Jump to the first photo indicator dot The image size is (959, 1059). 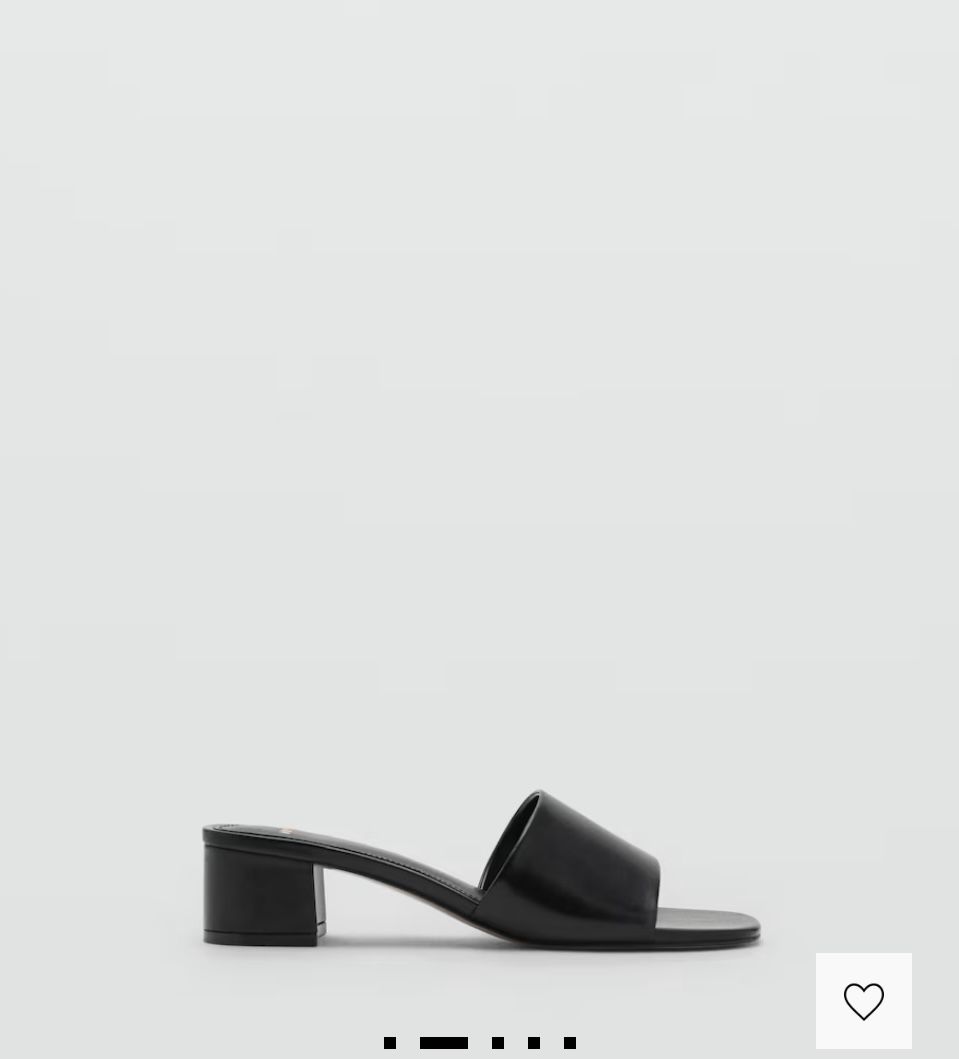[x=390, y=1043]
